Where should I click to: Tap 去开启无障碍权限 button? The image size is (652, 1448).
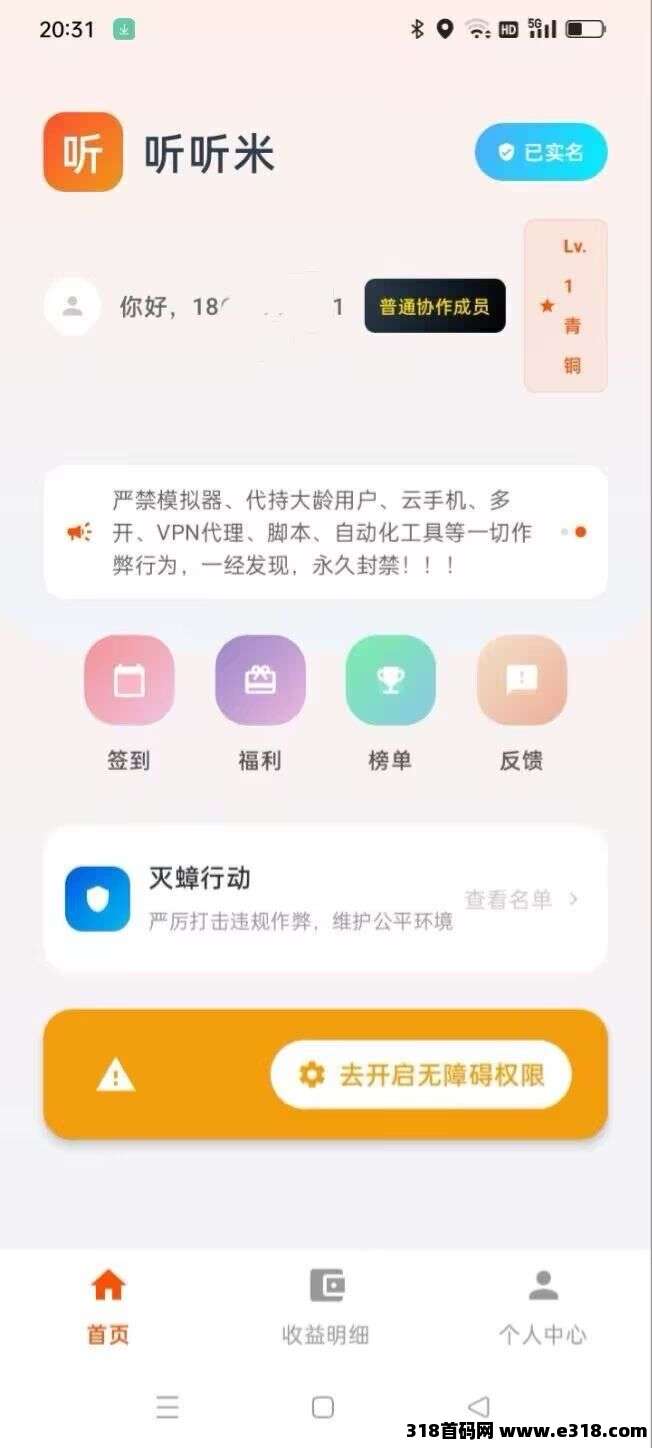coord(421,1075)
